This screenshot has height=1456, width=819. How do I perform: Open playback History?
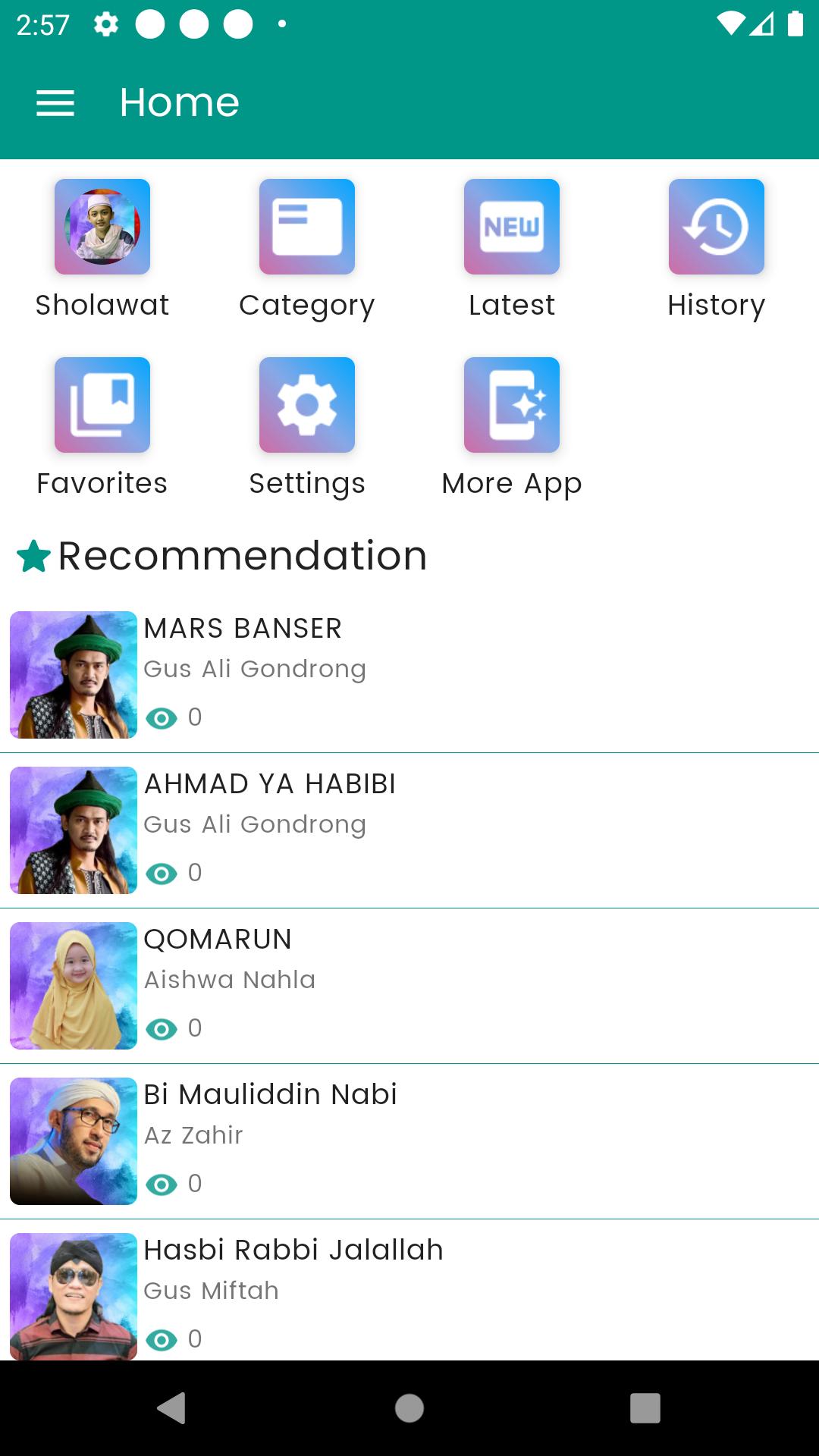tap(717, 249)
